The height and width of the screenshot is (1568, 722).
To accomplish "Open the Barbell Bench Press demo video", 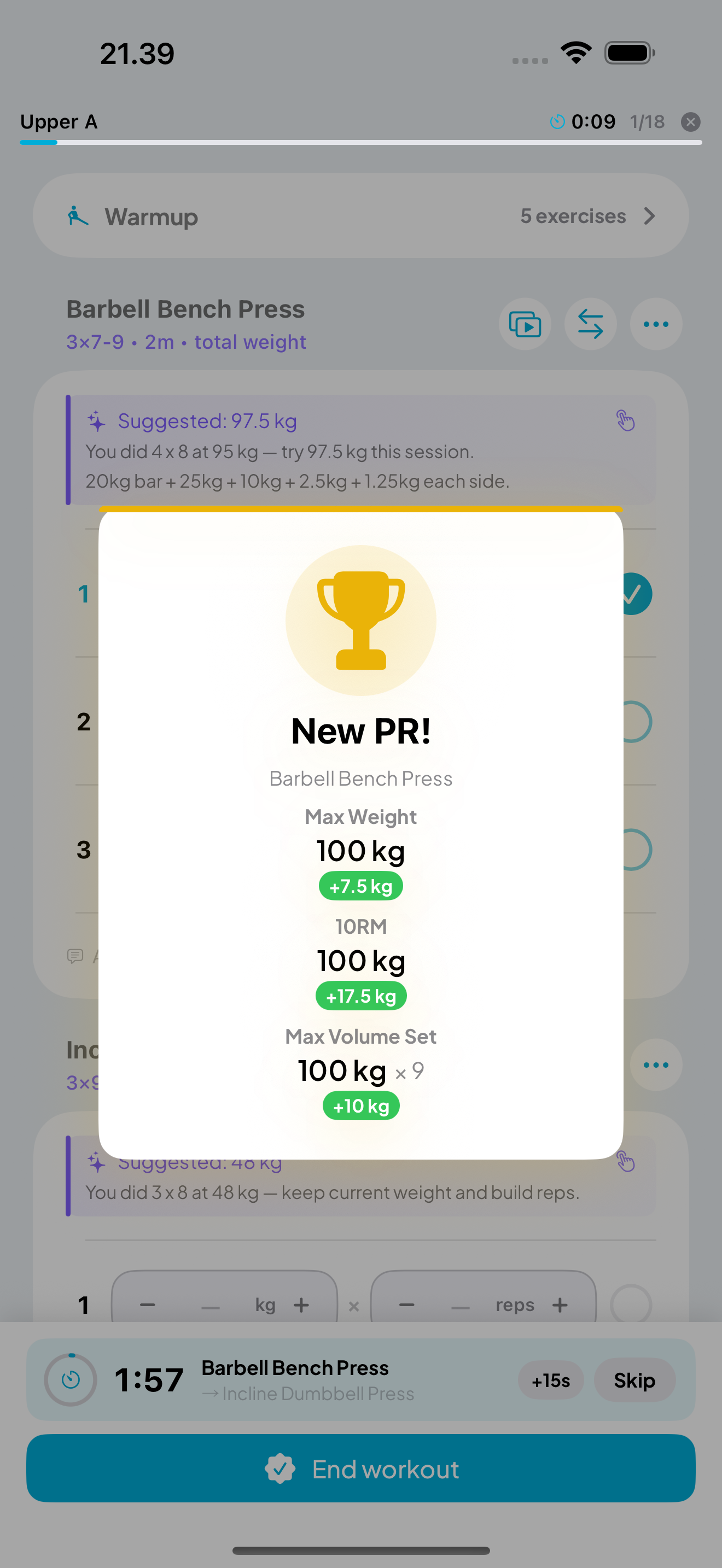I will 525,324.
